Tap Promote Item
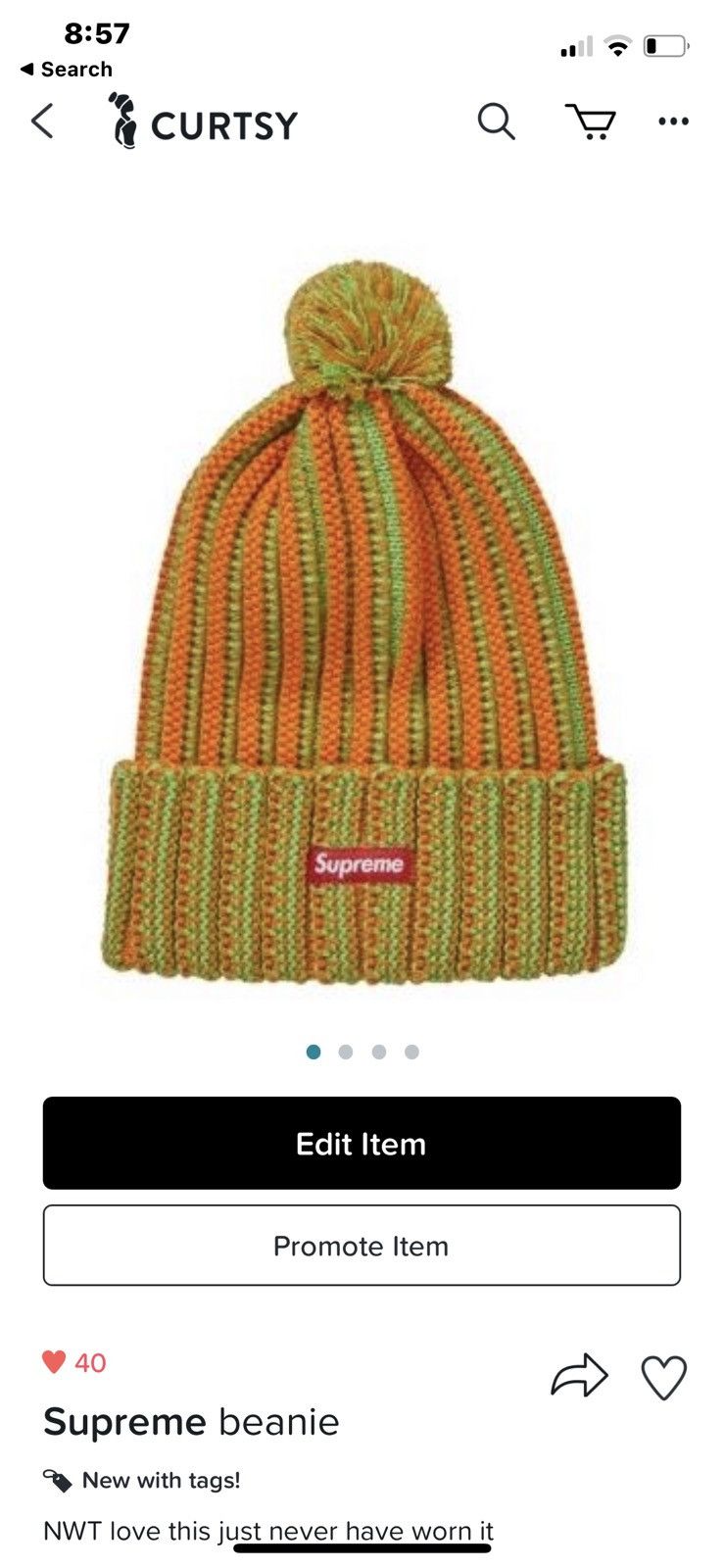 (x=362, y=1245)
